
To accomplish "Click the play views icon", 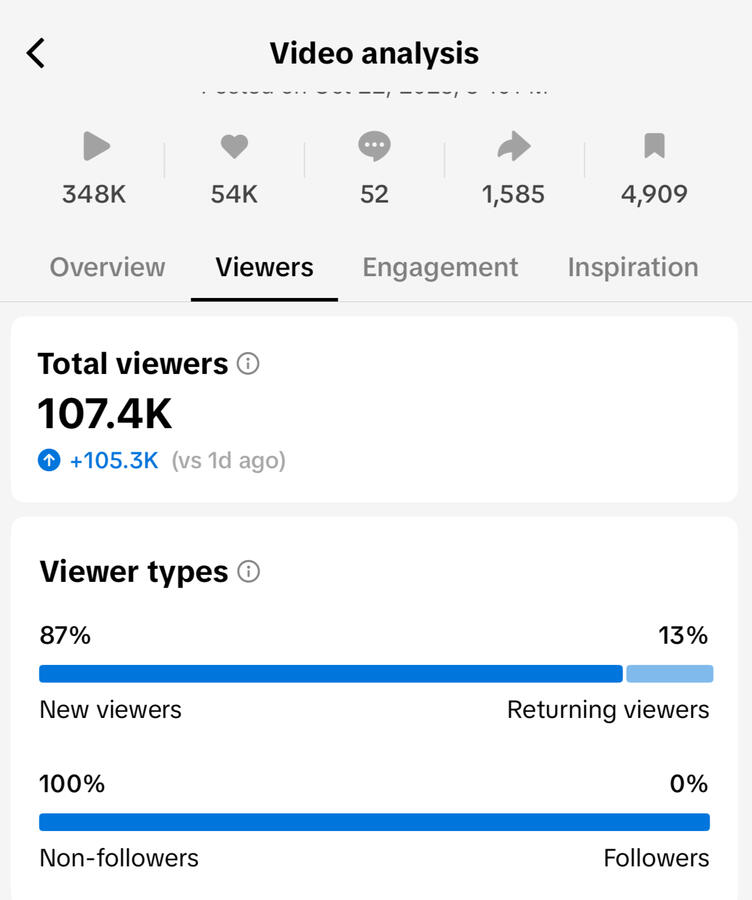I will click(94, 146).
